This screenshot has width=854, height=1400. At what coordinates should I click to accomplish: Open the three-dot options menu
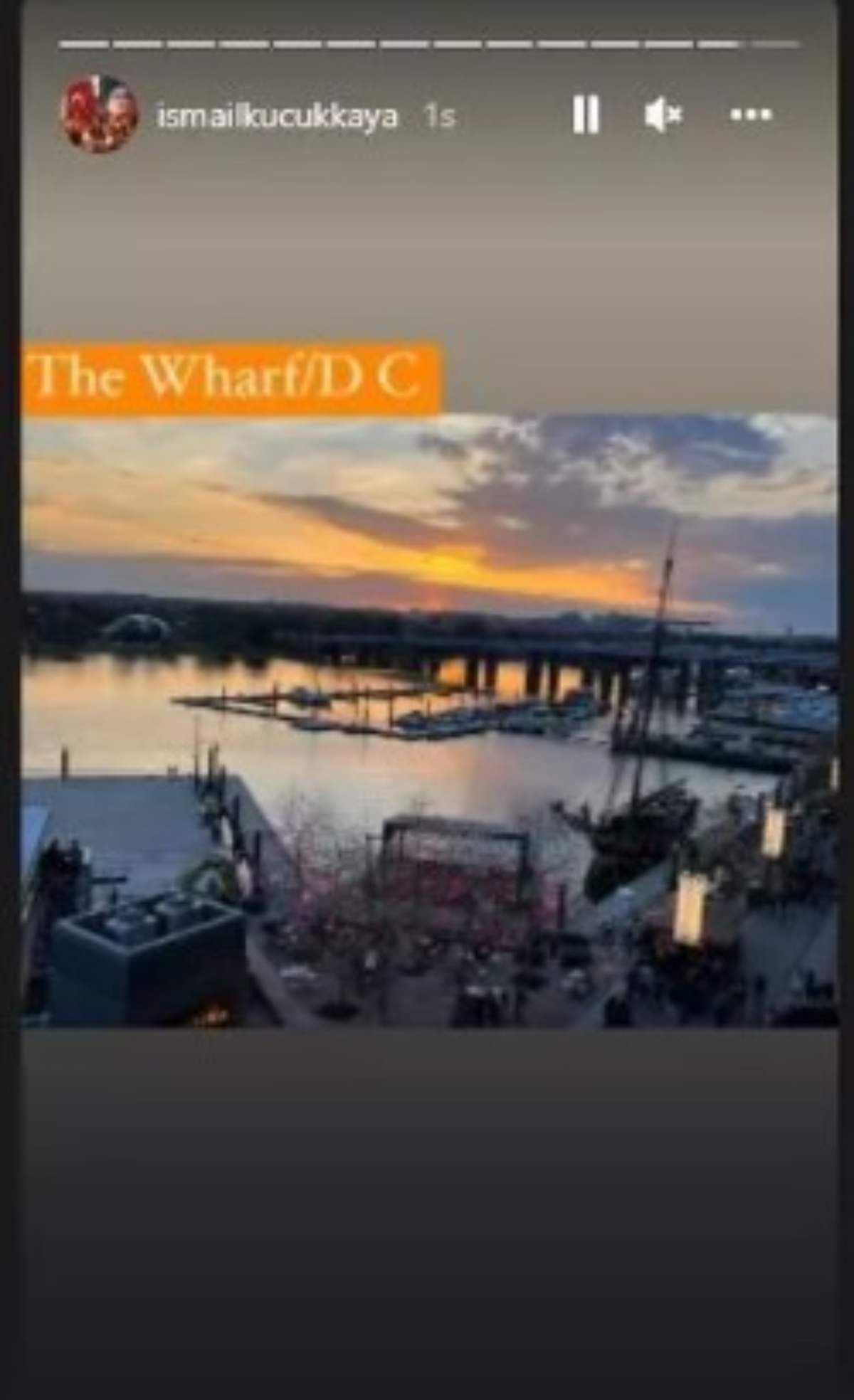click(750, 115)
